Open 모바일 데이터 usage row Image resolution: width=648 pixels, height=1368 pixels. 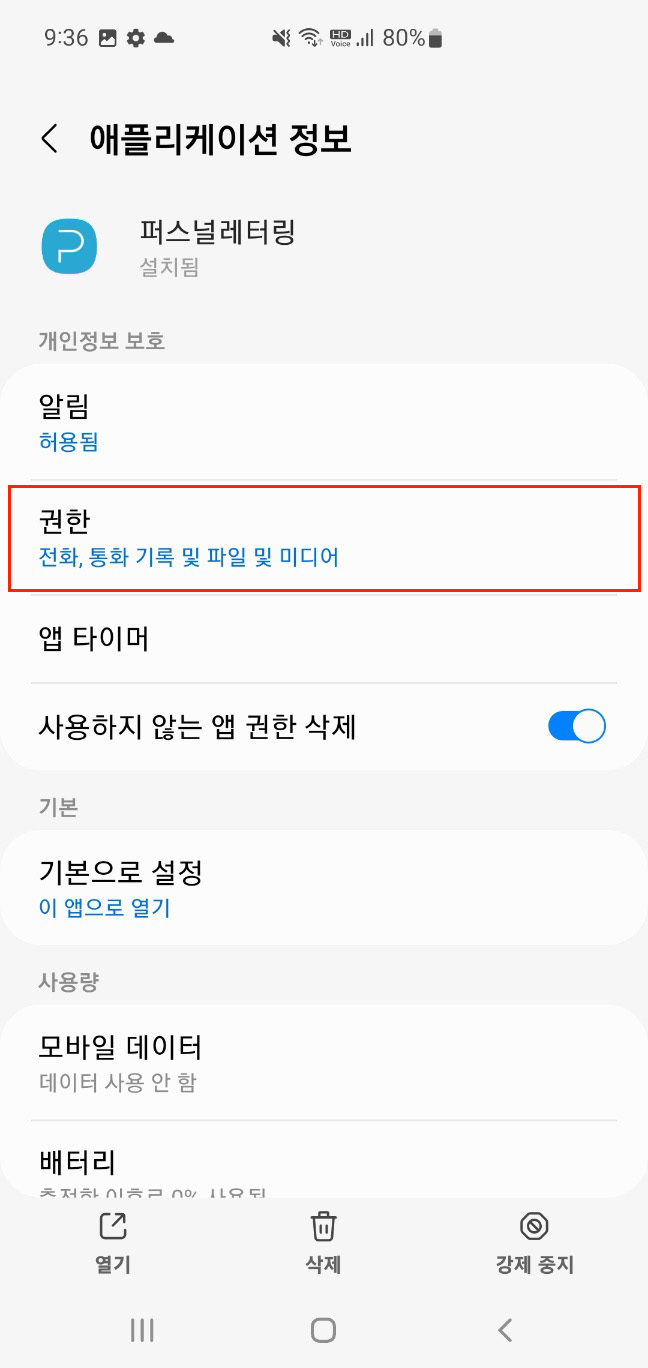pos(324,1062)
